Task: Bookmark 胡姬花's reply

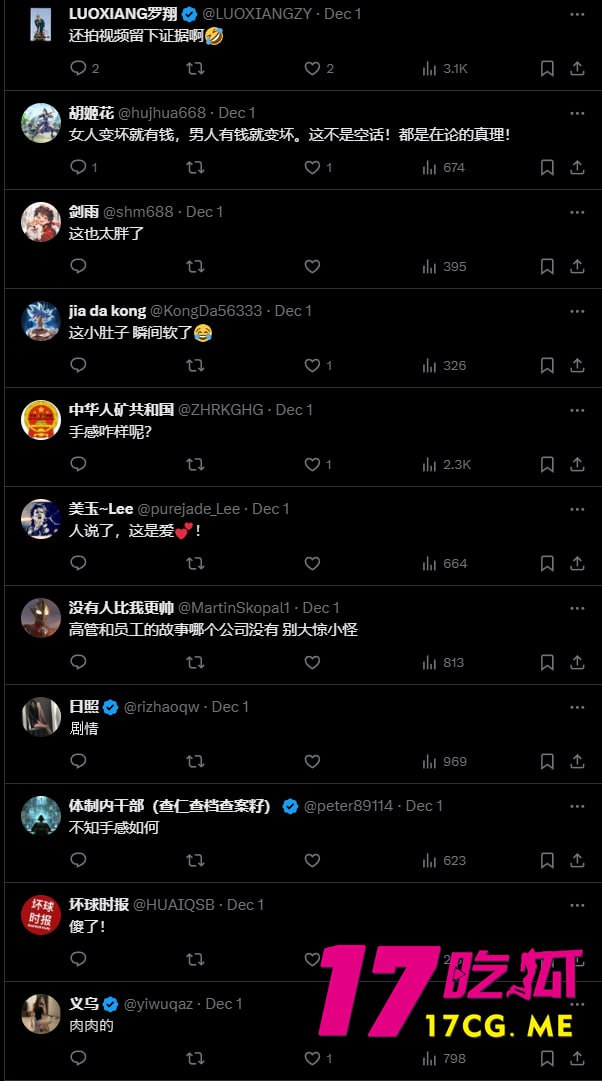Action: [x=547, y=167]
